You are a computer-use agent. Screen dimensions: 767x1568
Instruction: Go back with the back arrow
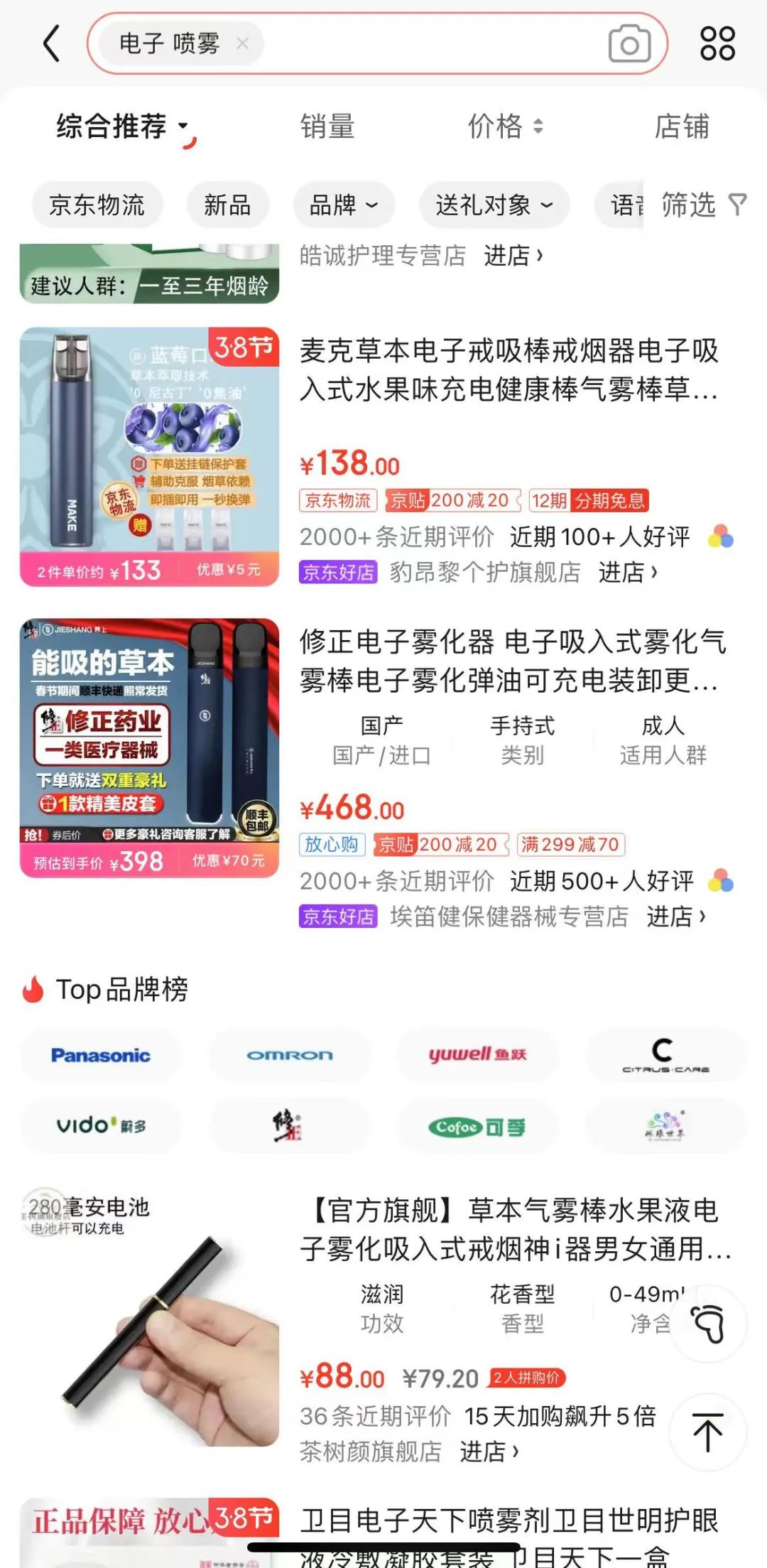click(51, 44)
